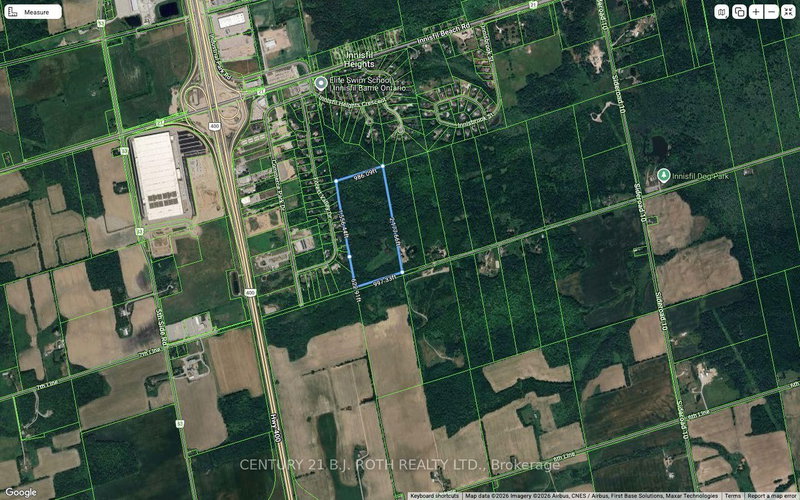This screenshot has width=800, height=500.
Task: Open Keyboard shortcuts
Action: click(x=434, y=495)
